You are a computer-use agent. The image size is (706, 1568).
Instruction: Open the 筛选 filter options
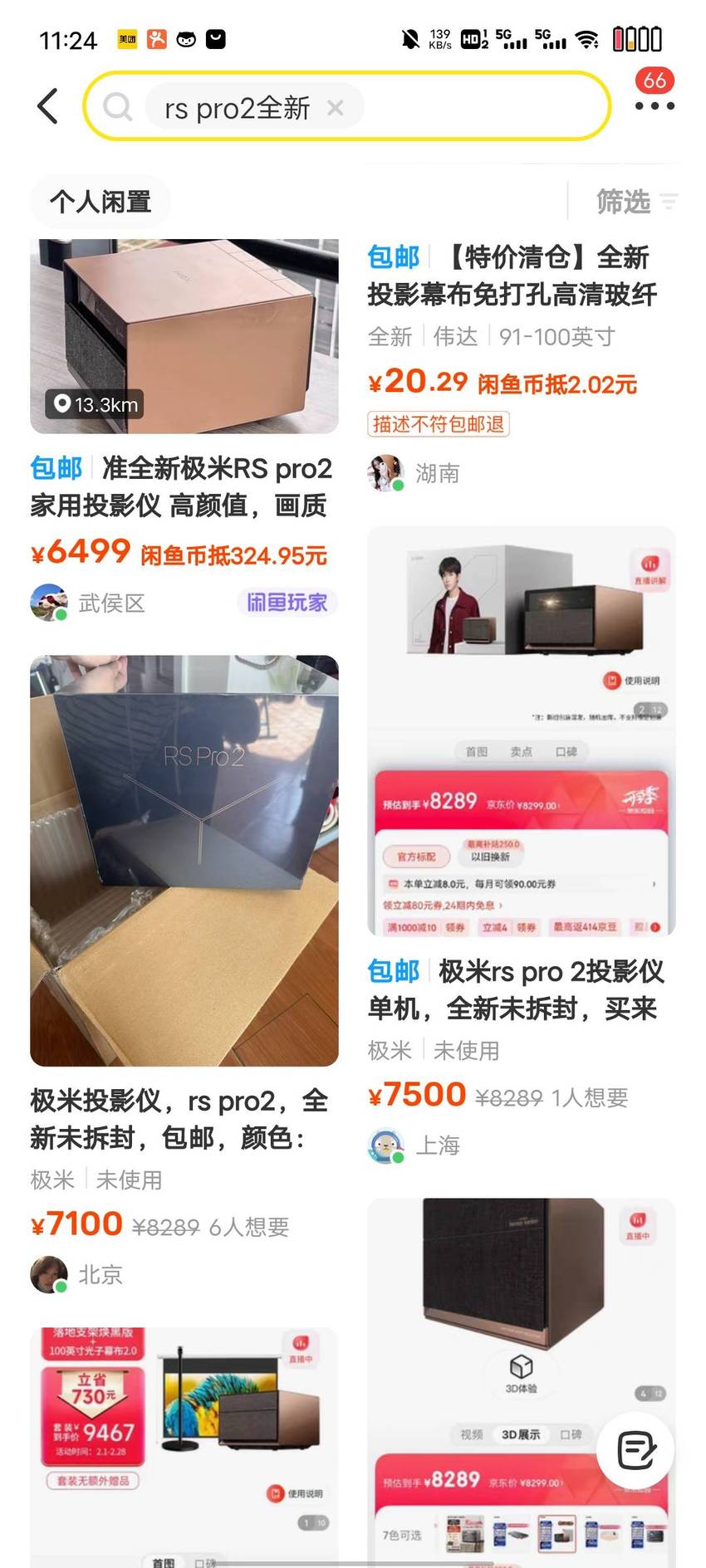636,201
